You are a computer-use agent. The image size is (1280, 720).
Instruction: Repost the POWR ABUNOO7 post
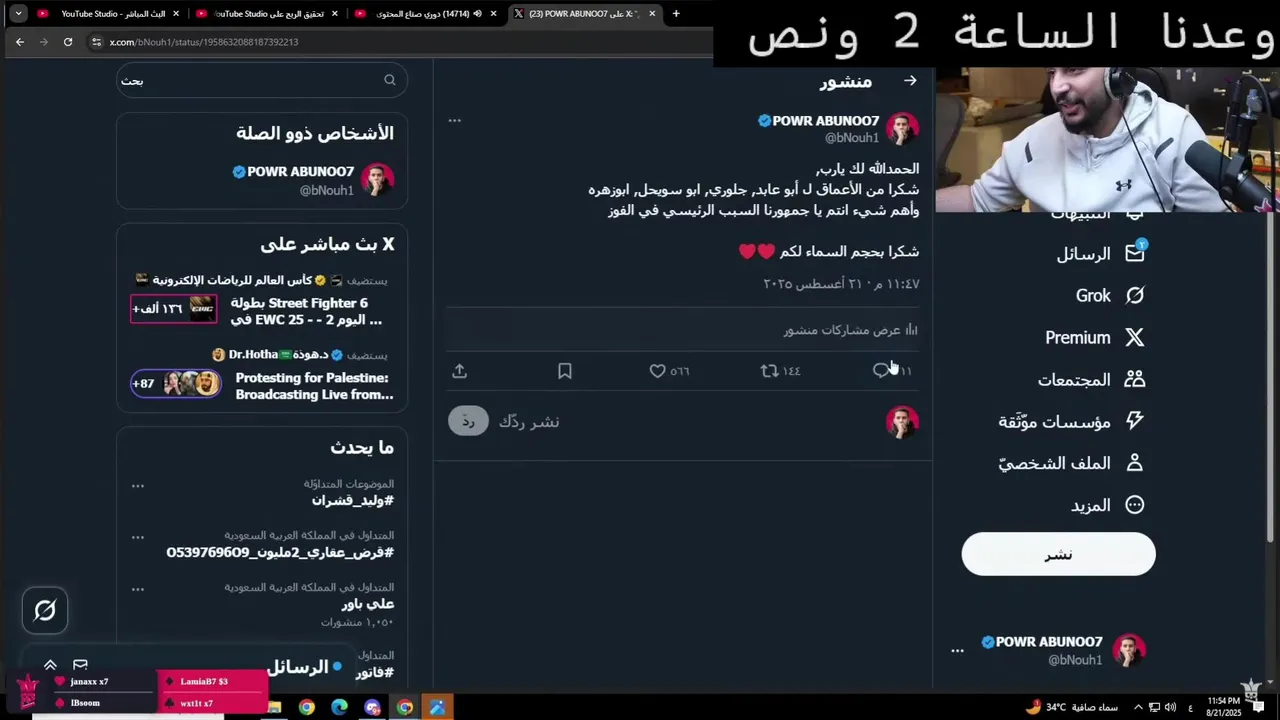click(x=770, y=371)
